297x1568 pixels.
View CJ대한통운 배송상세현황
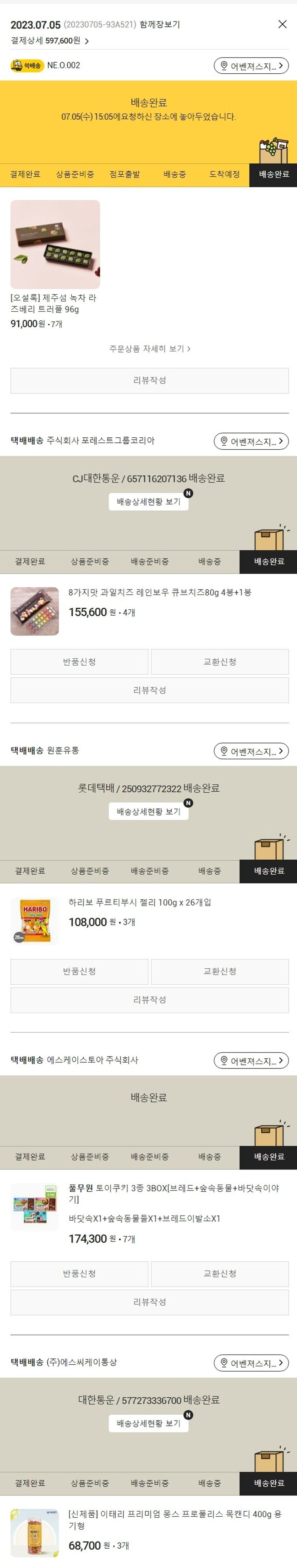(148, 502)
